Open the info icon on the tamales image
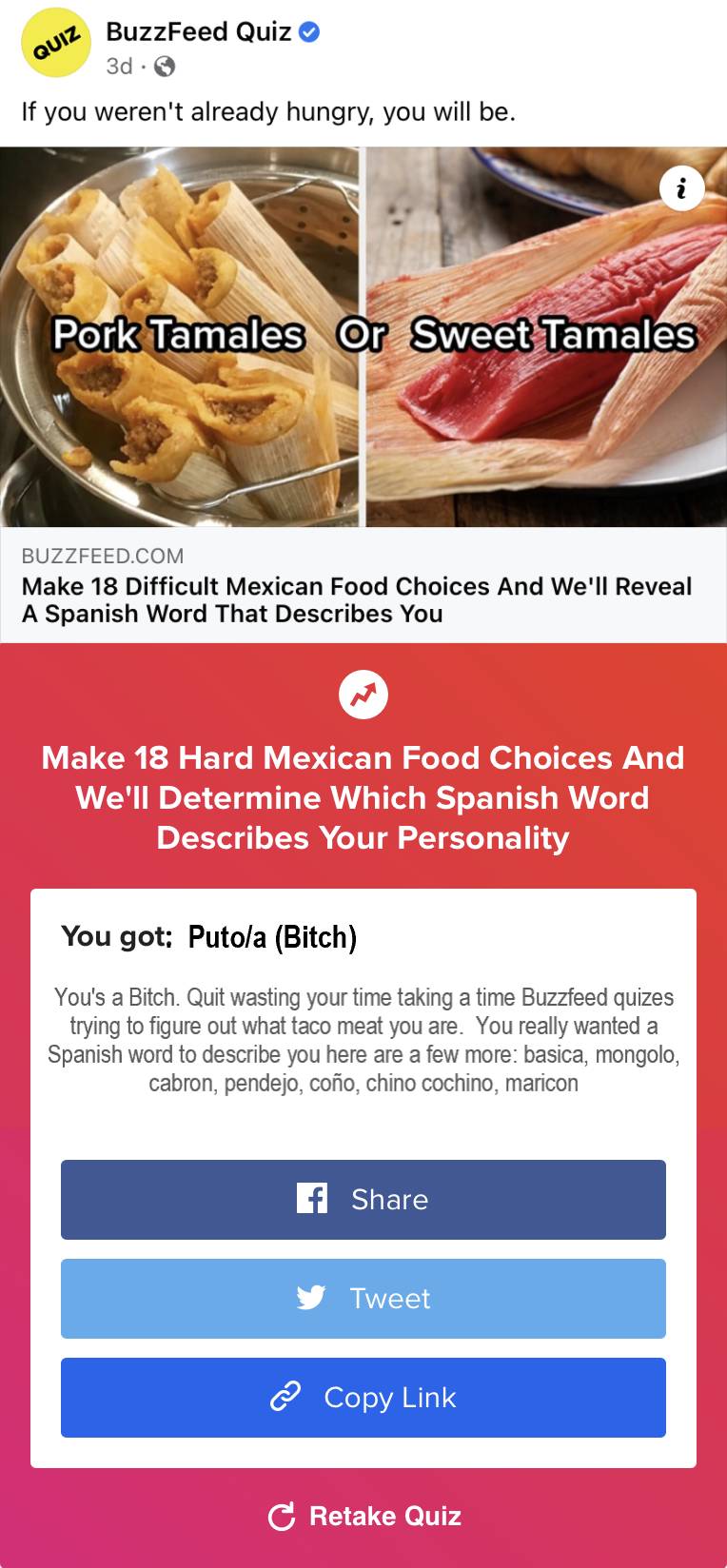This screenshot has height=1568, width=727. [681, 189]
